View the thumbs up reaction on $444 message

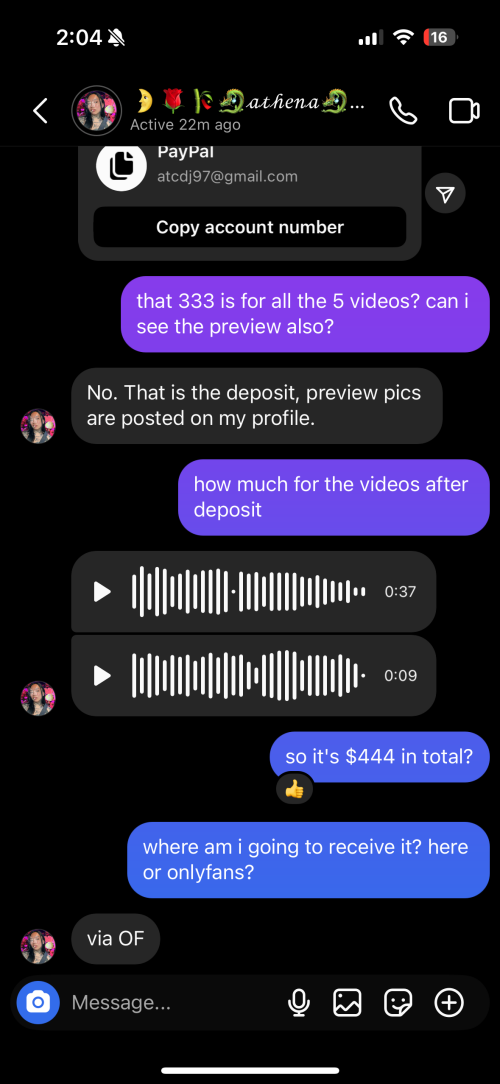[295, 790]
